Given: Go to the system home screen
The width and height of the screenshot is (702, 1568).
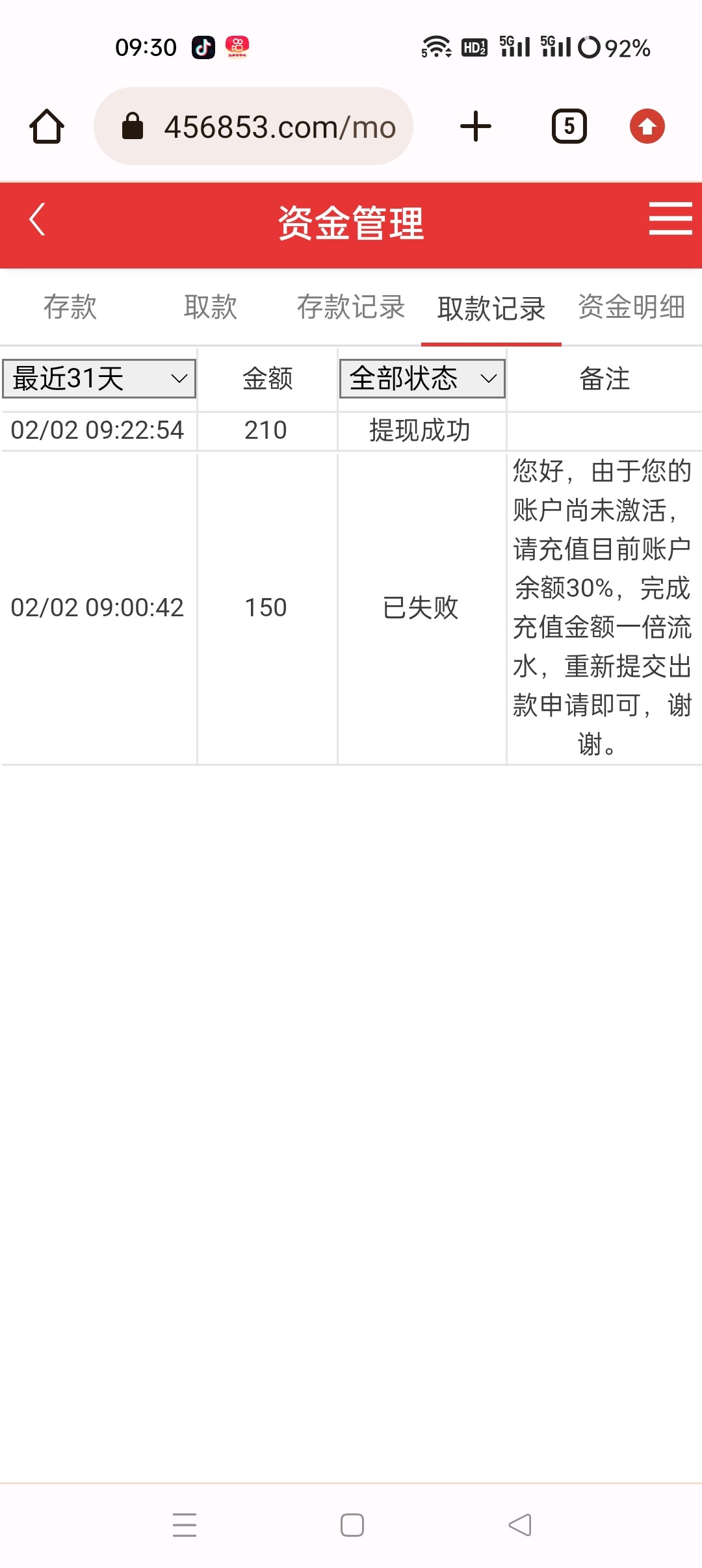Looking at the screenshot, I should (x=352, y=1525).
